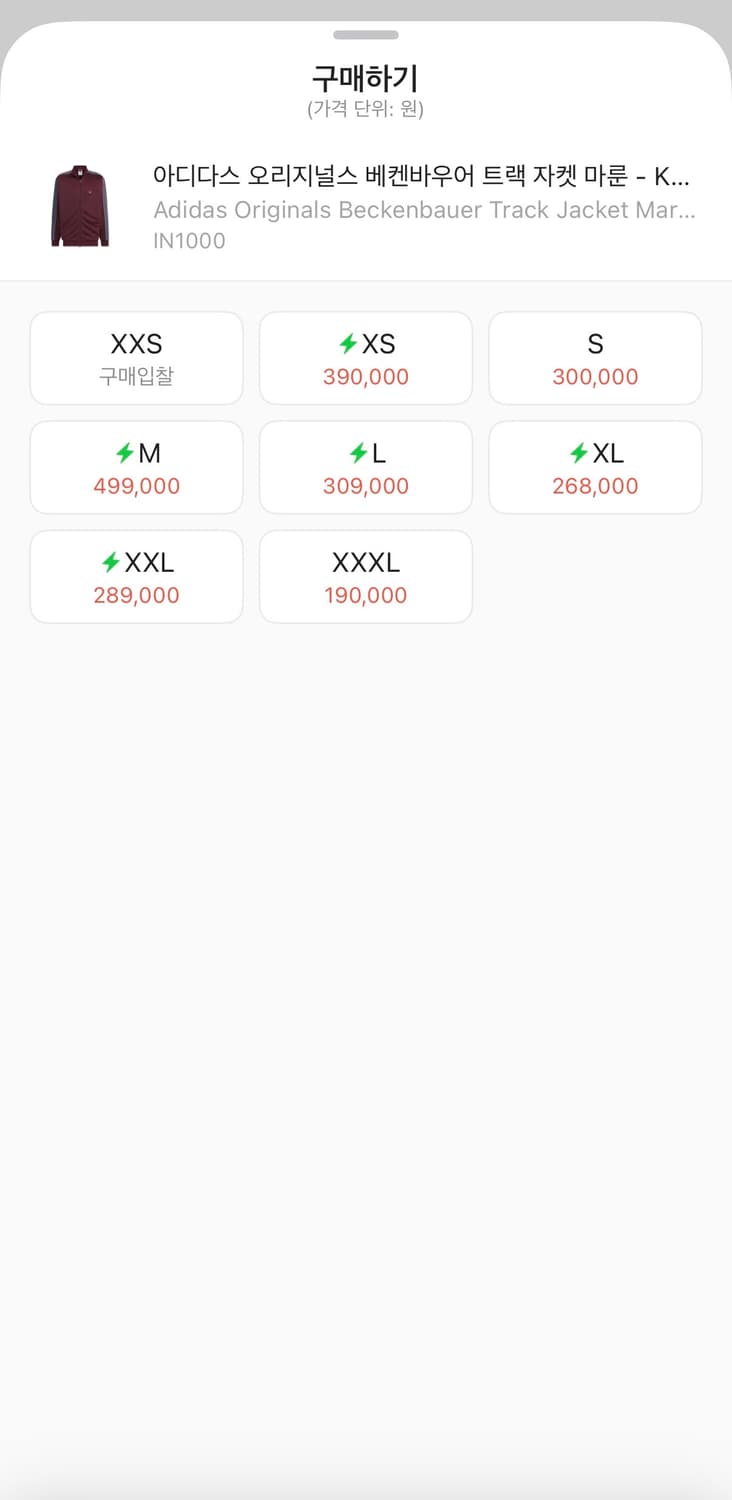Select the M size priced 499,000
This screenshot has height=1500, width=732.
click(136, 467)
